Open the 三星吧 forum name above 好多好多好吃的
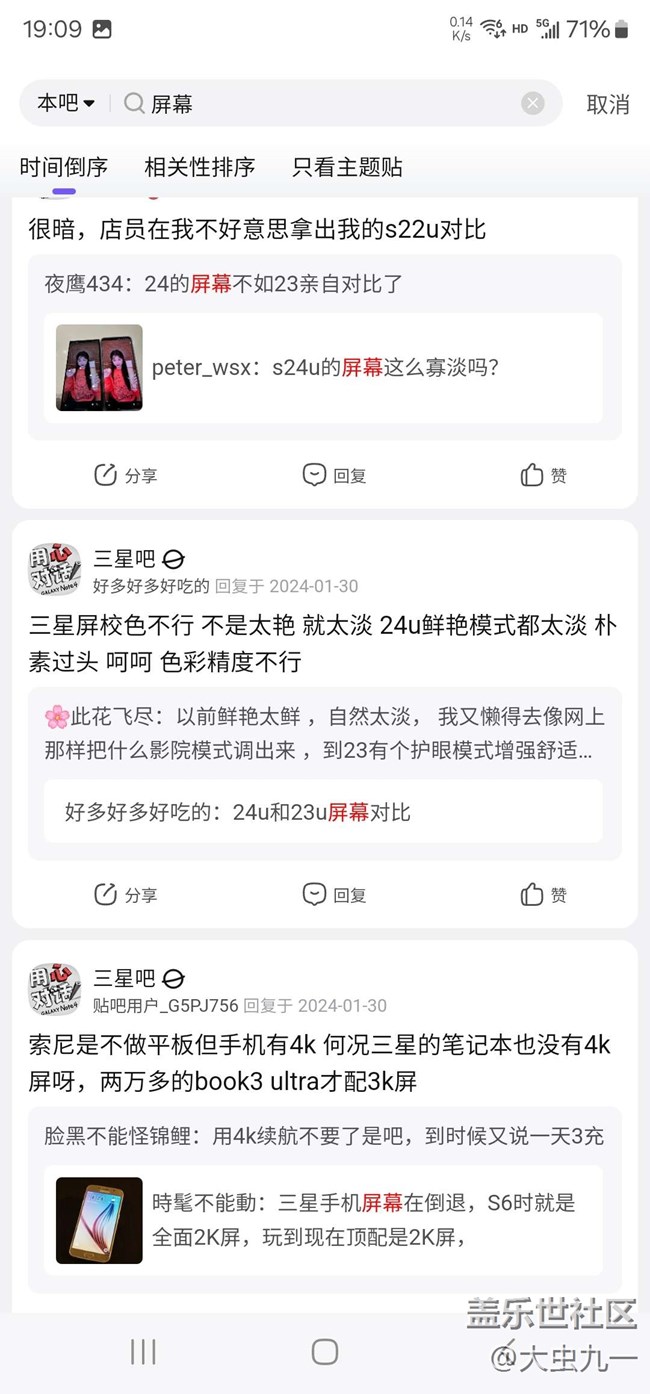The width and height of the screenshot is (650, 1394). coord(124,559)
